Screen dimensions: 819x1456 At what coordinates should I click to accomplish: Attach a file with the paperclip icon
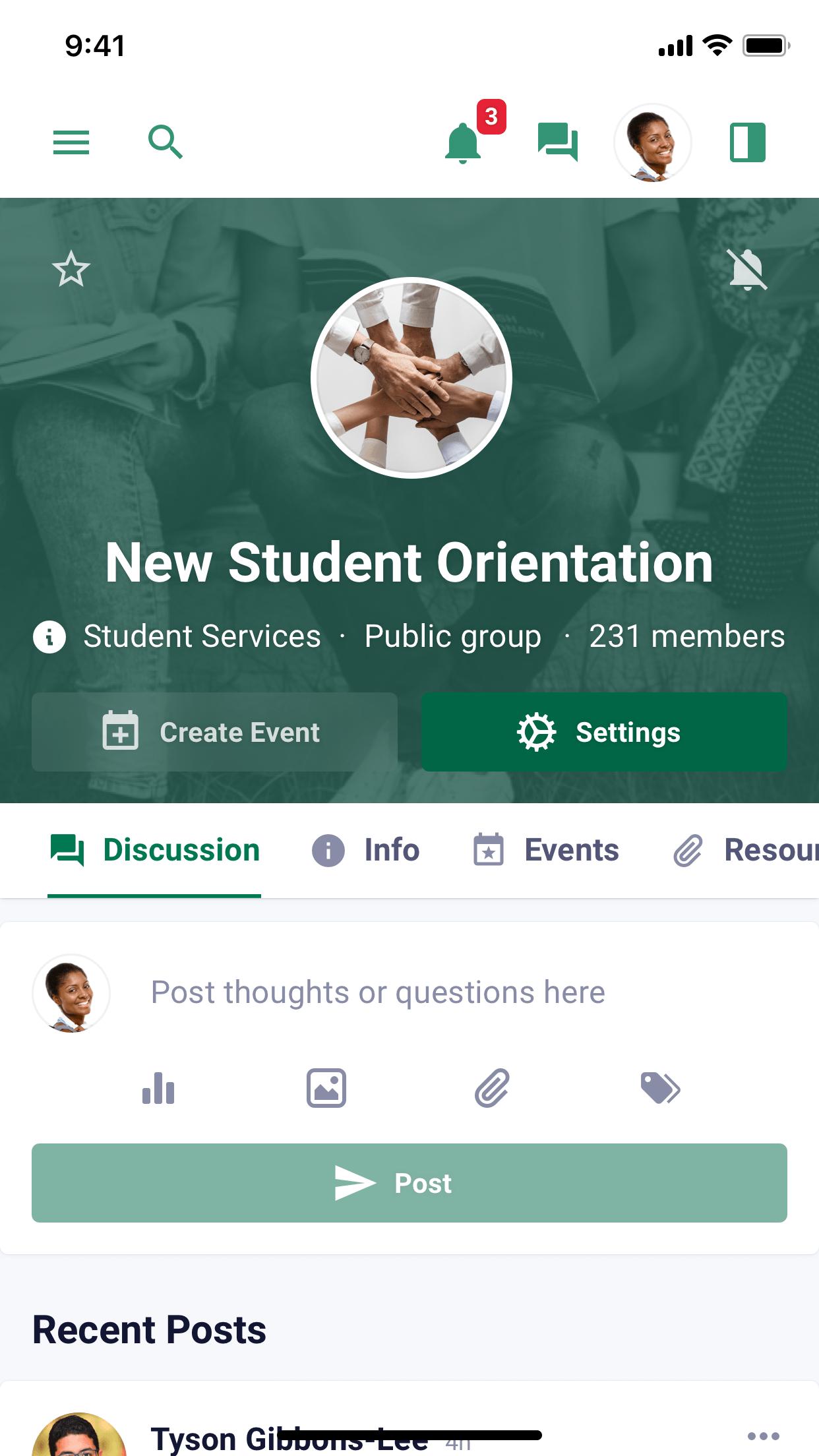click(493, 1088)
